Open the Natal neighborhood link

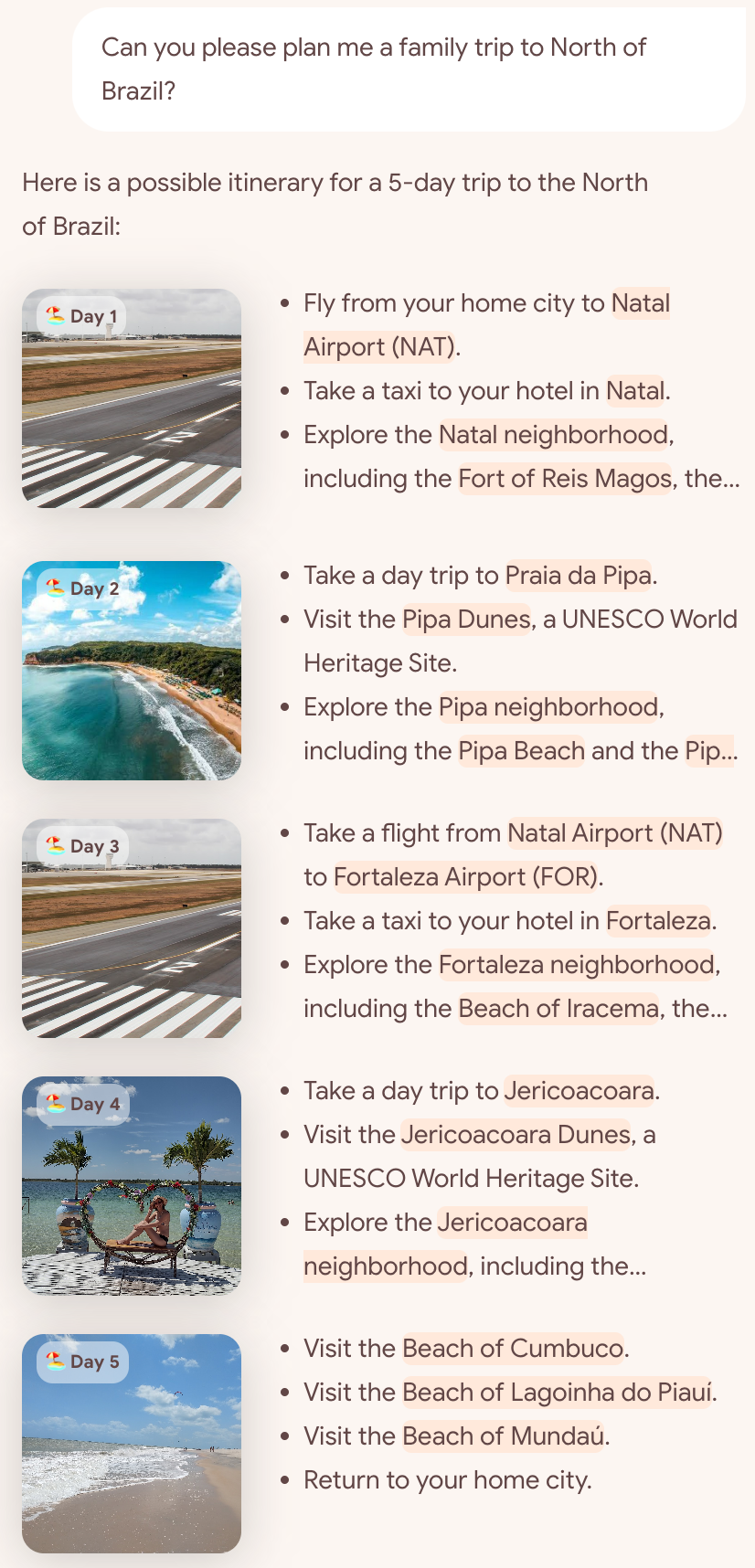tap(553, 434)
